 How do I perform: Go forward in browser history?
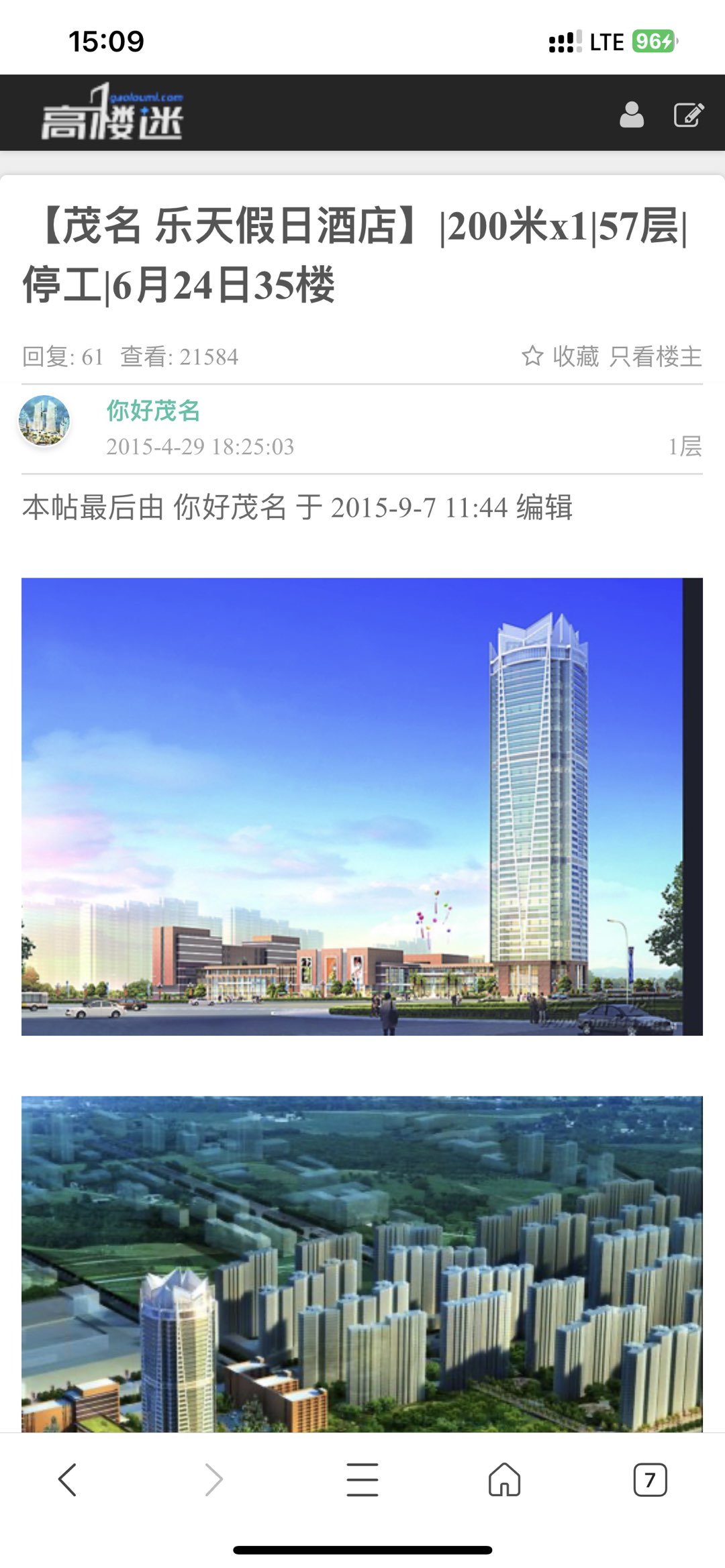point(213,1479)
